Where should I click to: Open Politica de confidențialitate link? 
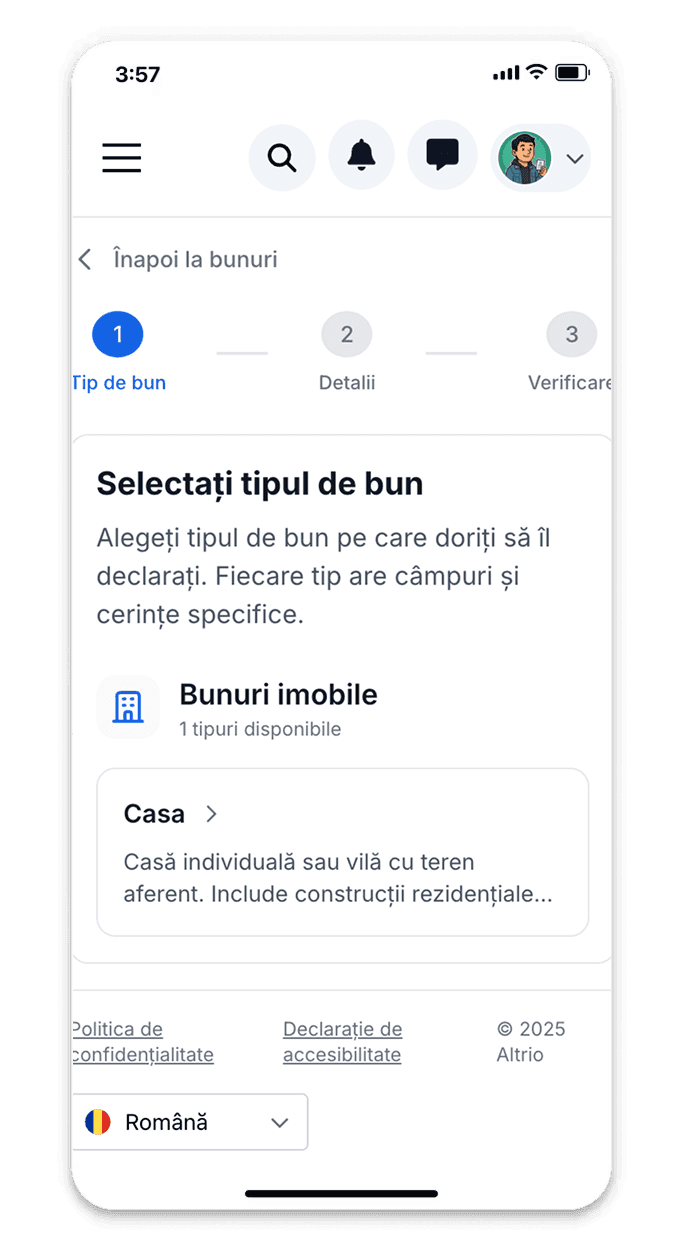click(142, 1042)
